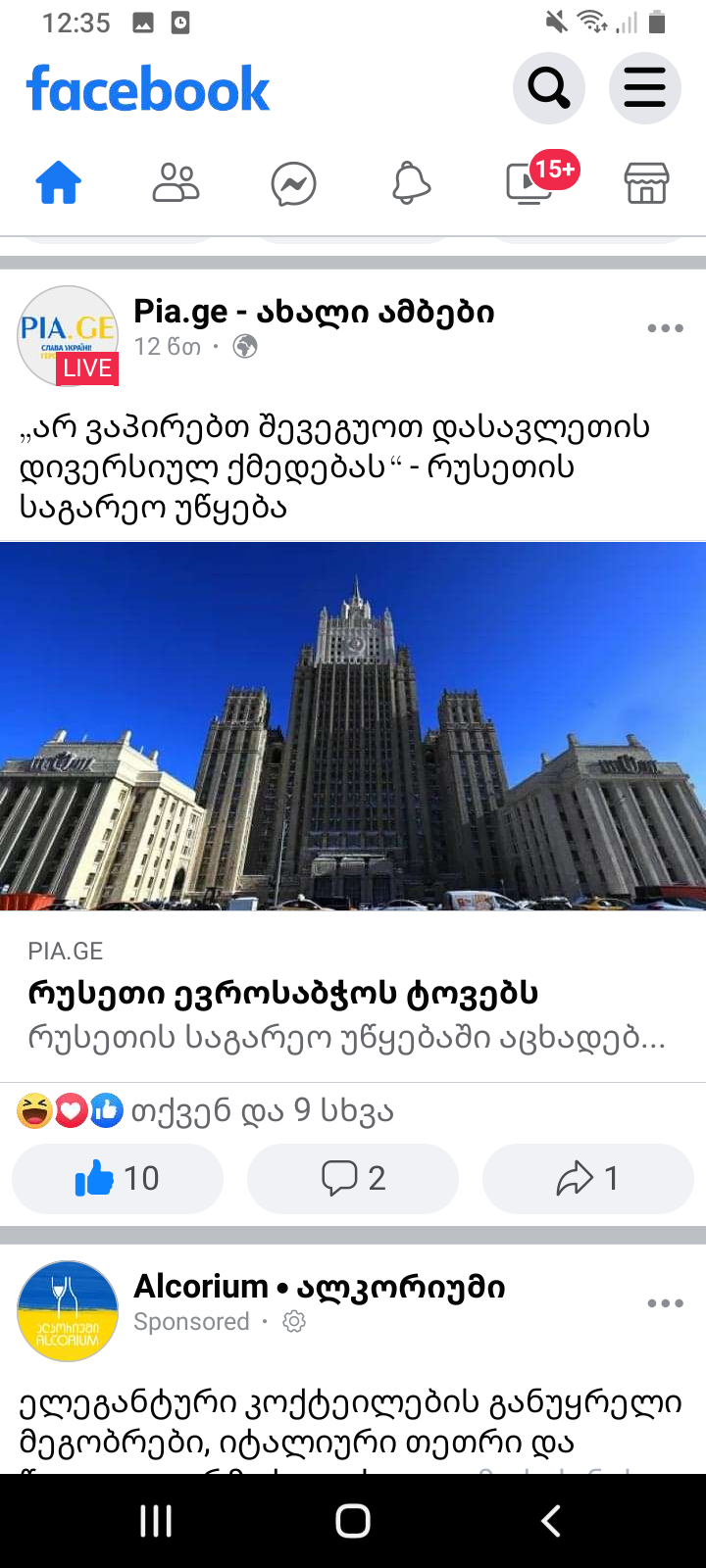Open sponsored ad settings gear icon

(x=294, y=1322)
